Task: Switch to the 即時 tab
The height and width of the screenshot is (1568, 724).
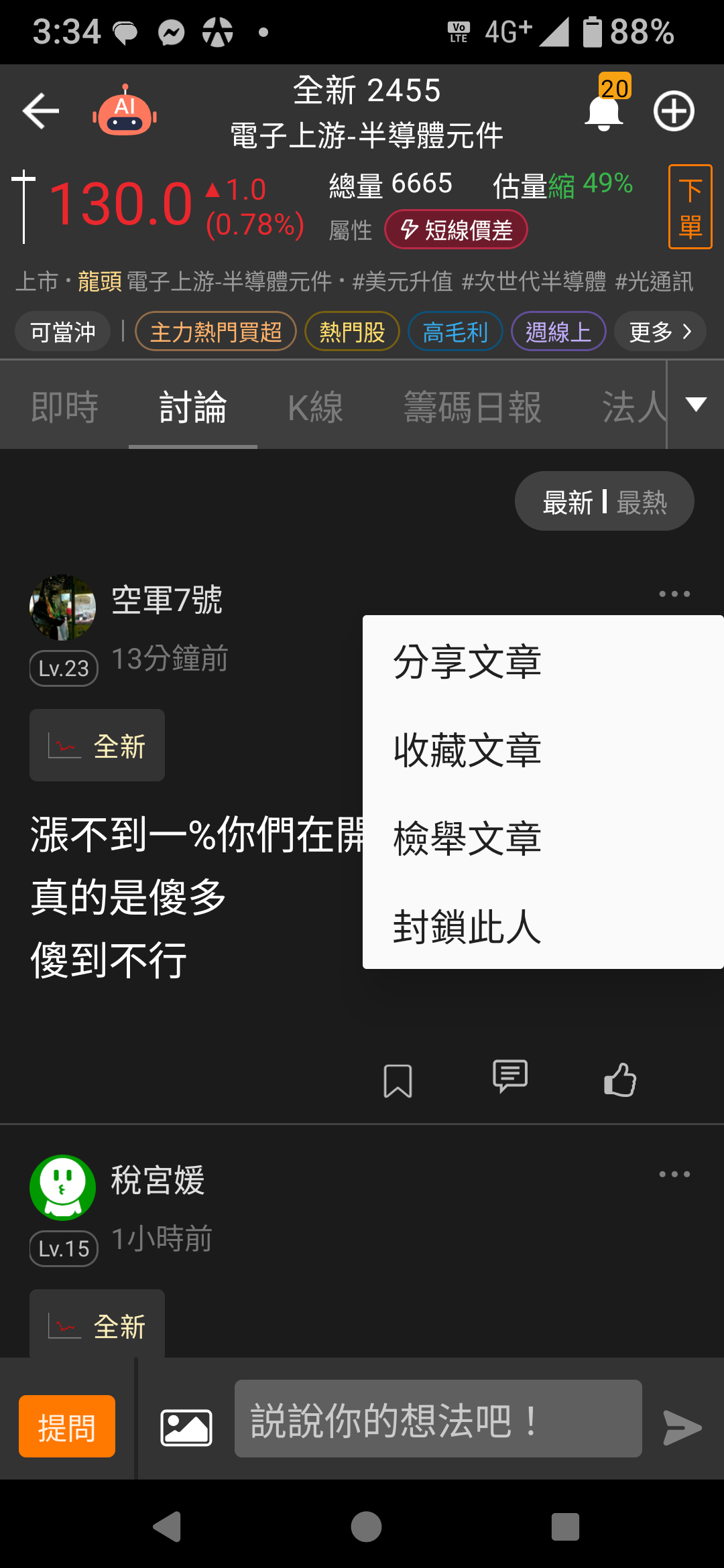Action: coord(65,407)
